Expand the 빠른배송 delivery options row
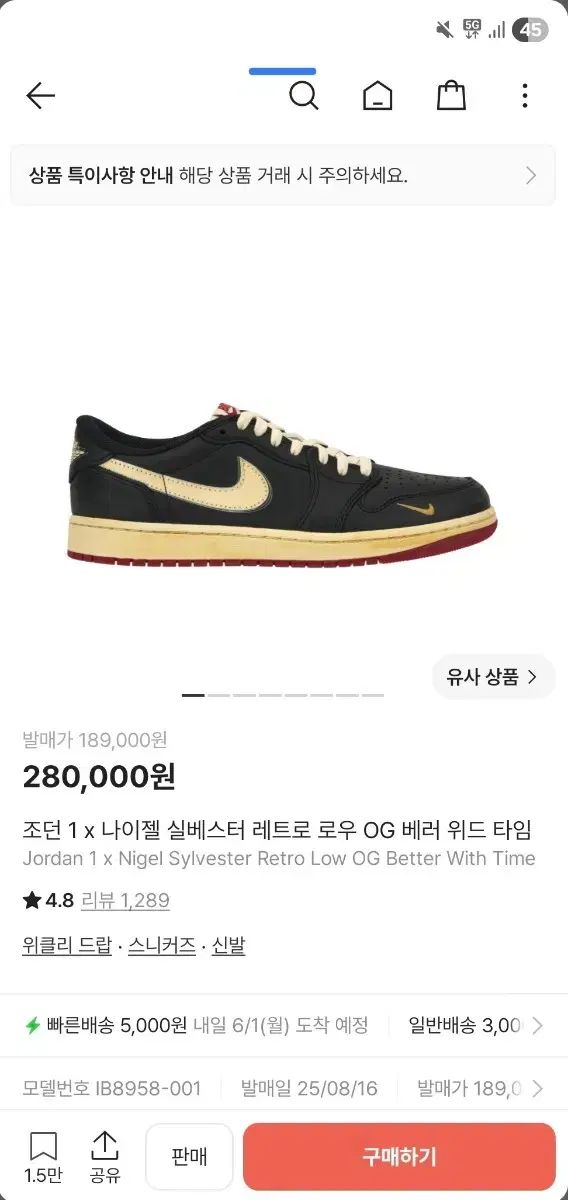The height and width of the screenshot is (1200, 568). (x=284, y=1025)
